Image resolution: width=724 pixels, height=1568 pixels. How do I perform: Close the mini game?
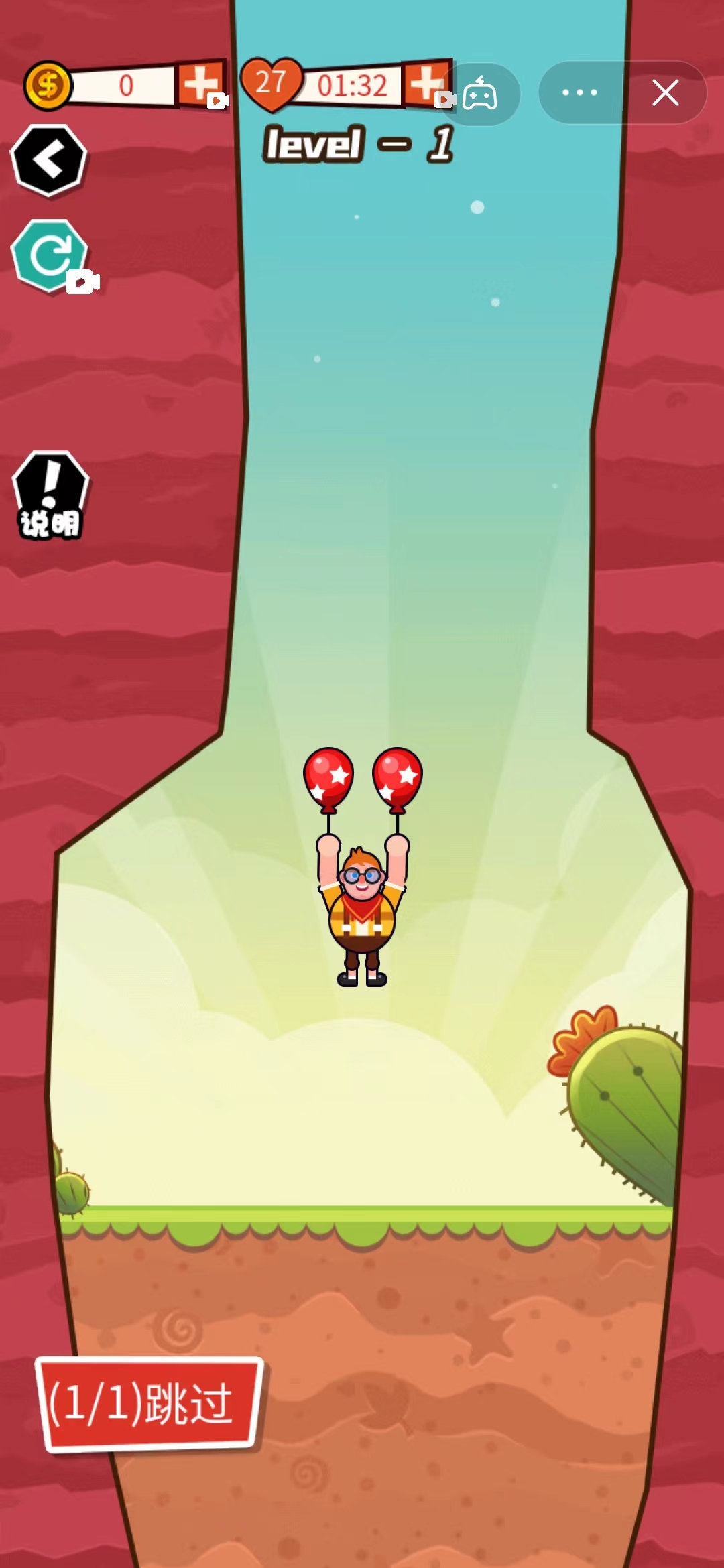[665, 92]
